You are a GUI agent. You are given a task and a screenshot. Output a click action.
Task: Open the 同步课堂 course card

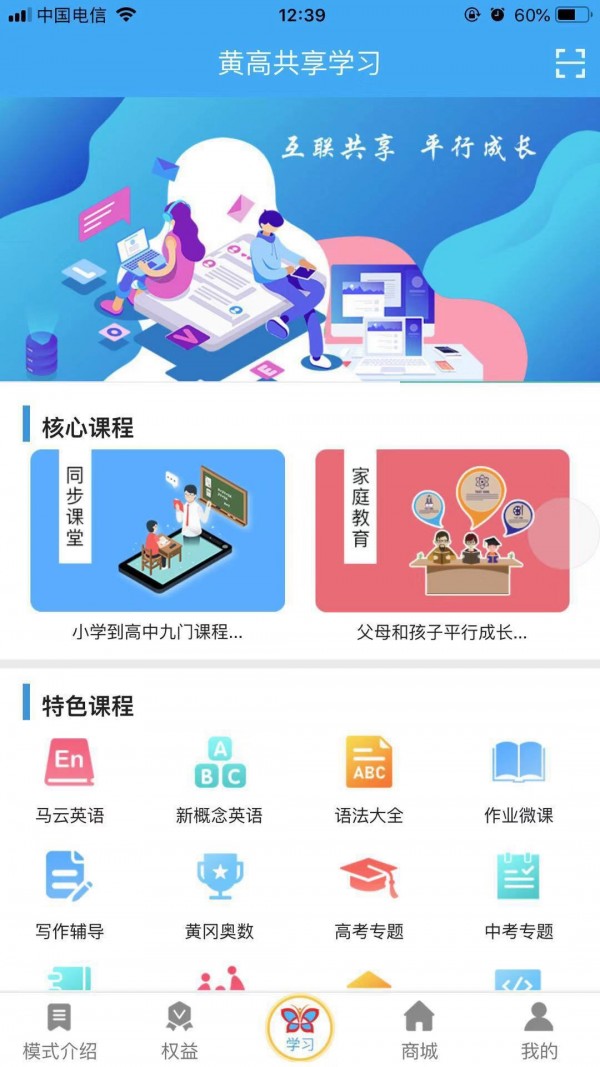(157, 530)
